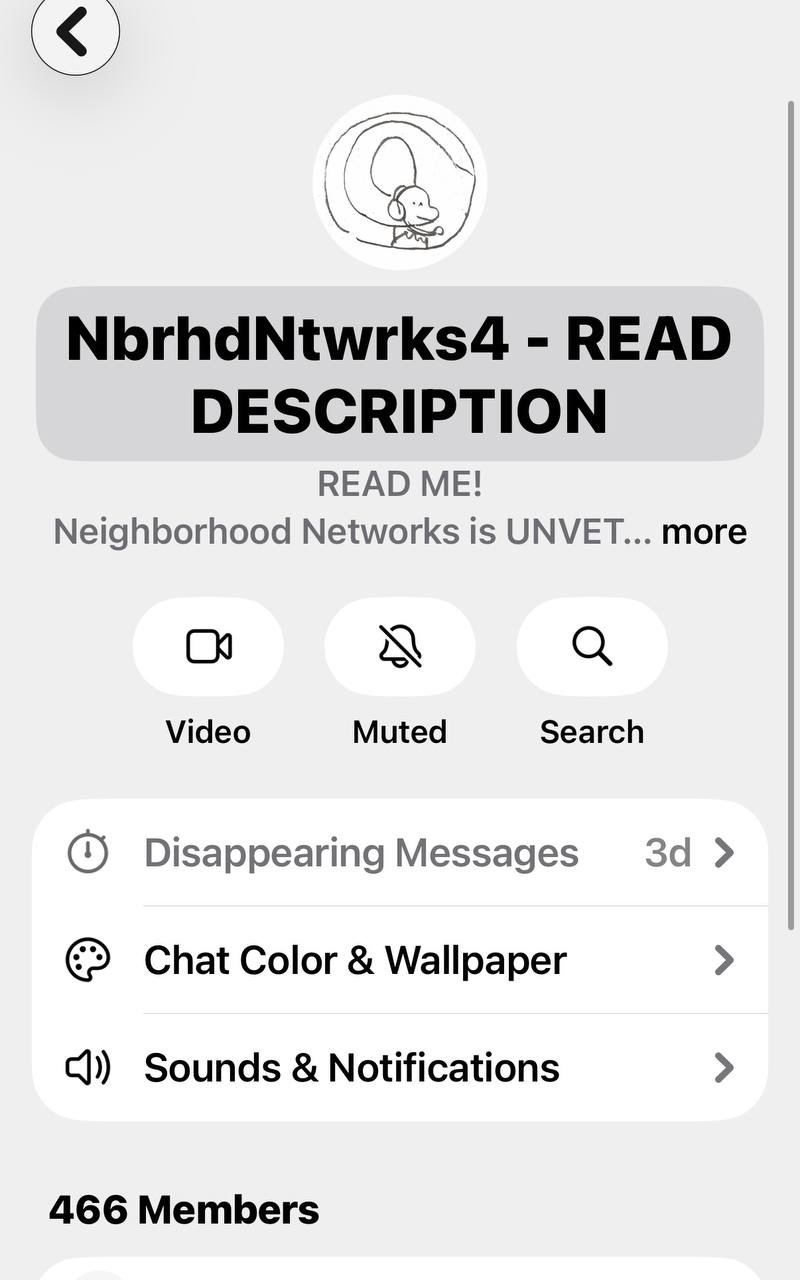
Task: Open Disappearing Messages settings
Action: click(x=400, y=853)
